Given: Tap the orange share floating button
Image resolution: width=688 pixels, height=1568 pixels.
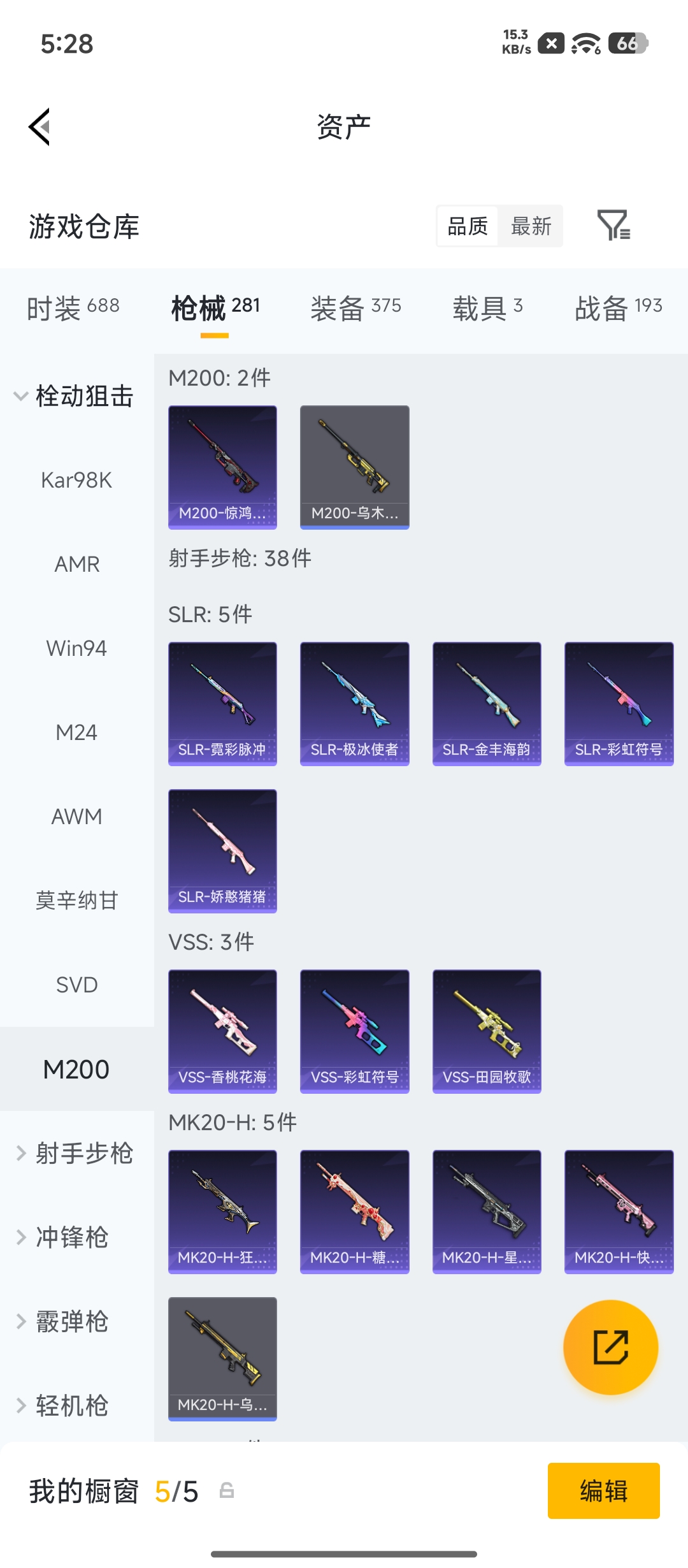Looking at the screenshot, I should pos(611,1347).
